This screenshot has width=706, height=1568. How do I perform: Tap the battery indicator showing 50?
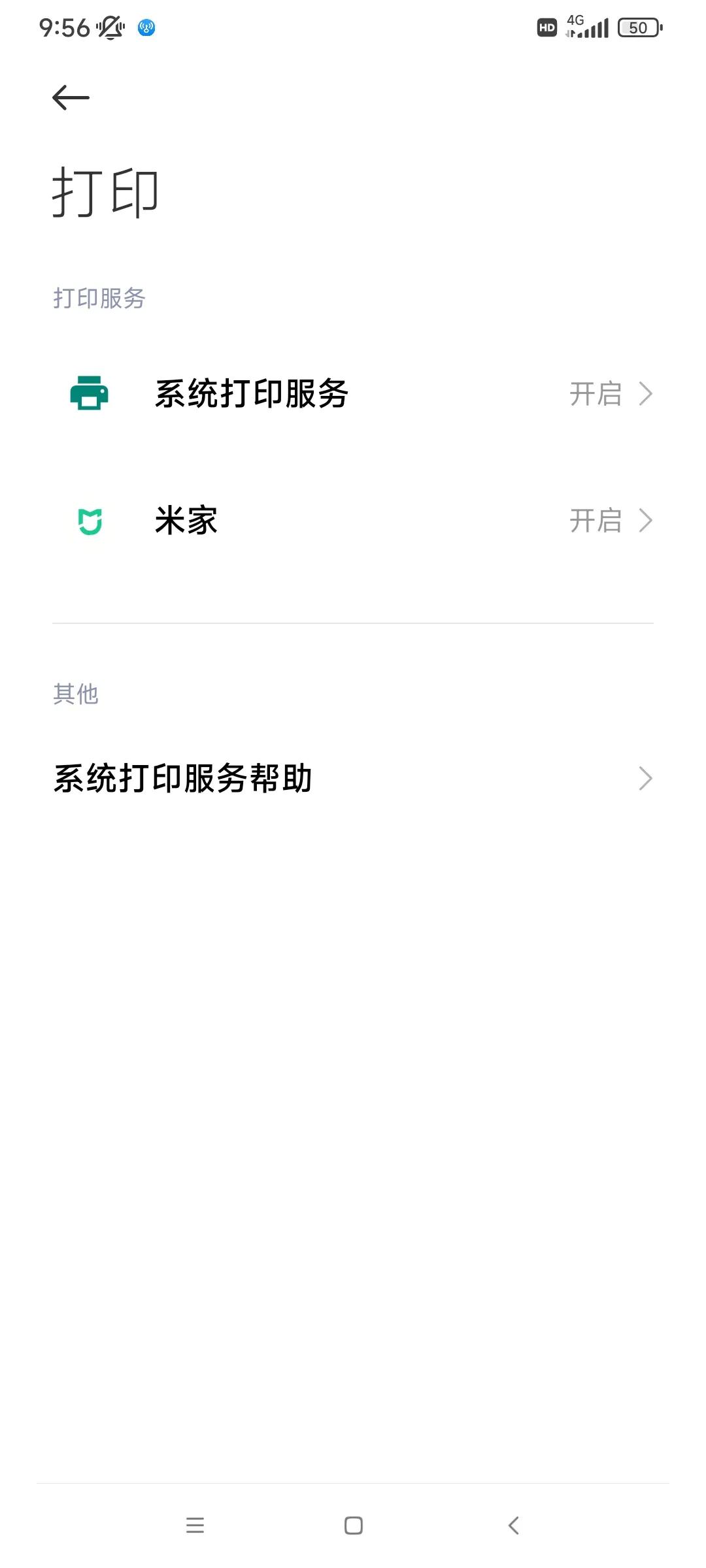click(637, 27)
